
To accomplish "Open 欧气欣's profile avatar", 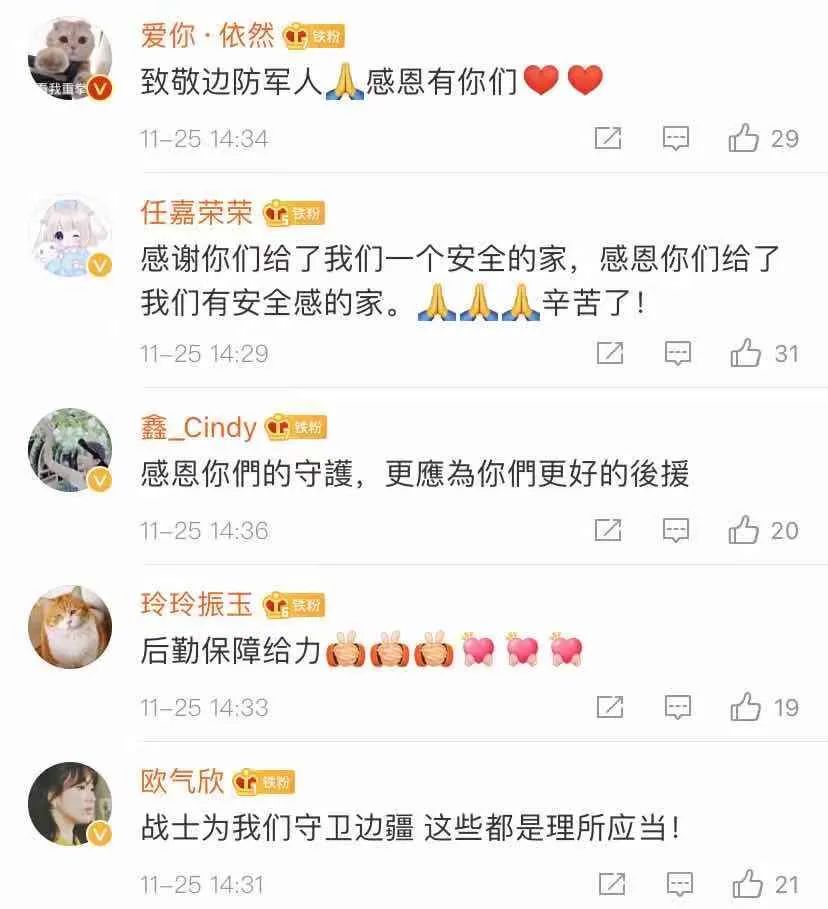I will 69,803.
